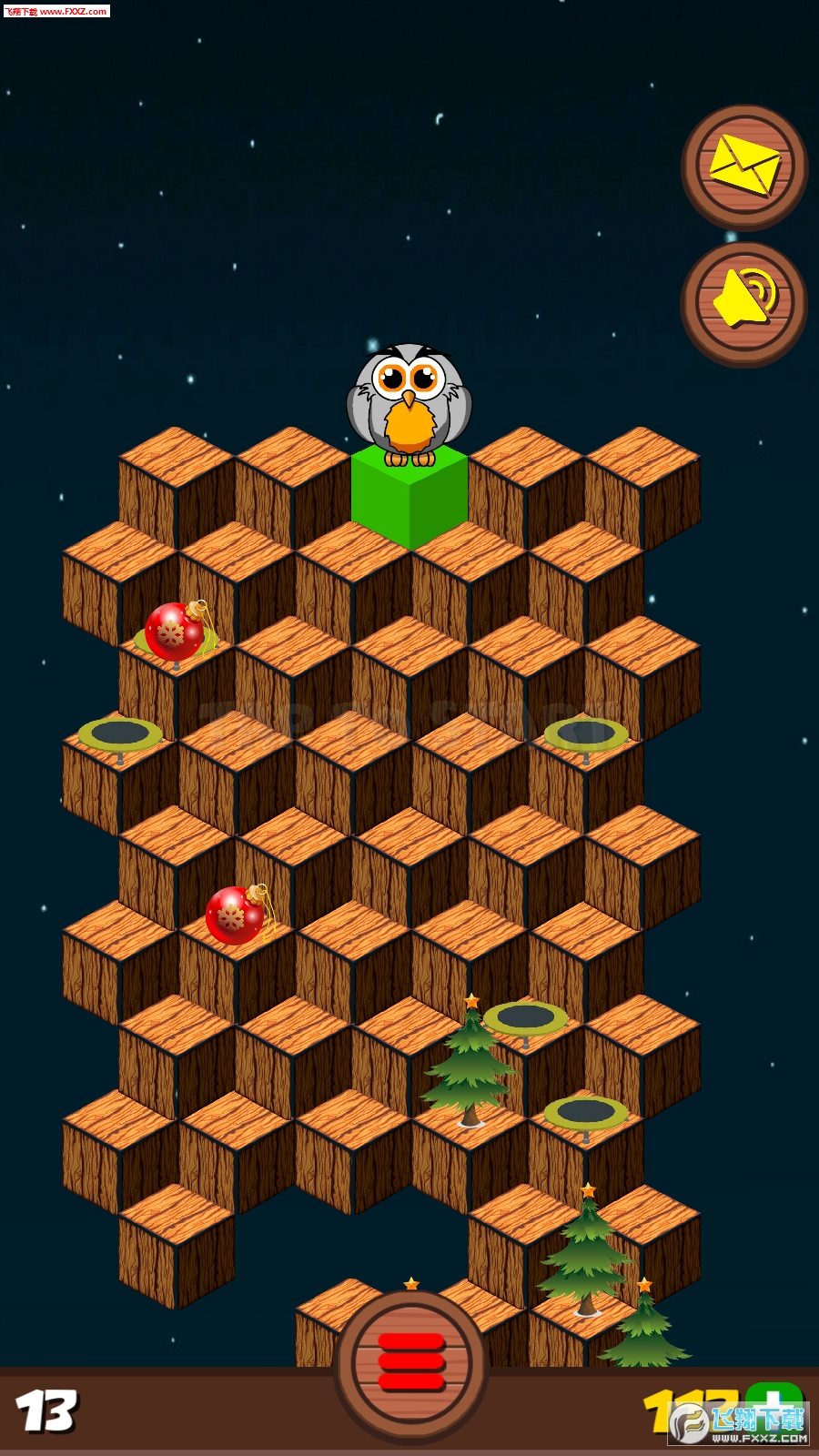Mute the game sound

pos(744,303)
